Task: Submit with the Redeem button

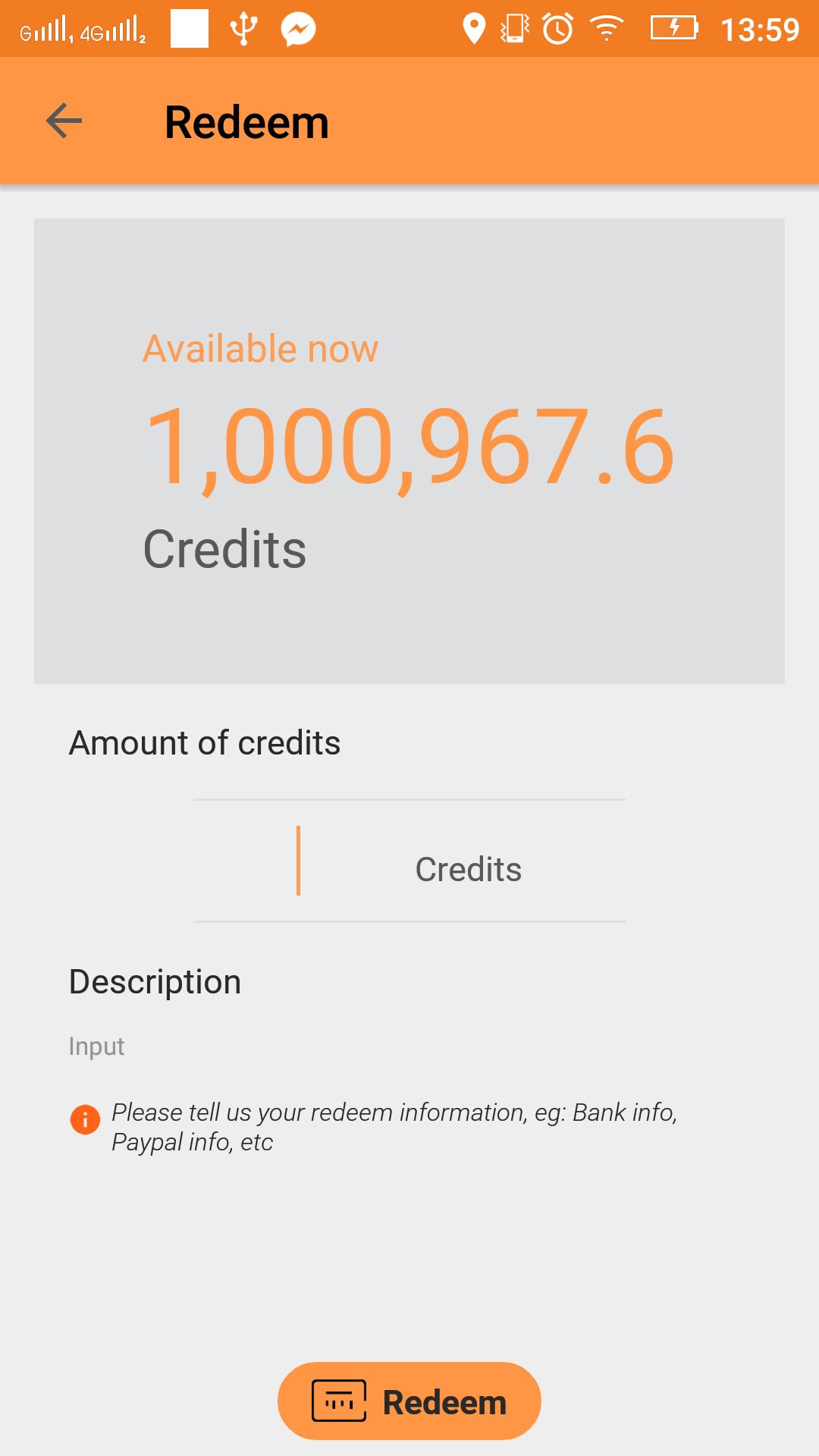Action: (409, 1401)
